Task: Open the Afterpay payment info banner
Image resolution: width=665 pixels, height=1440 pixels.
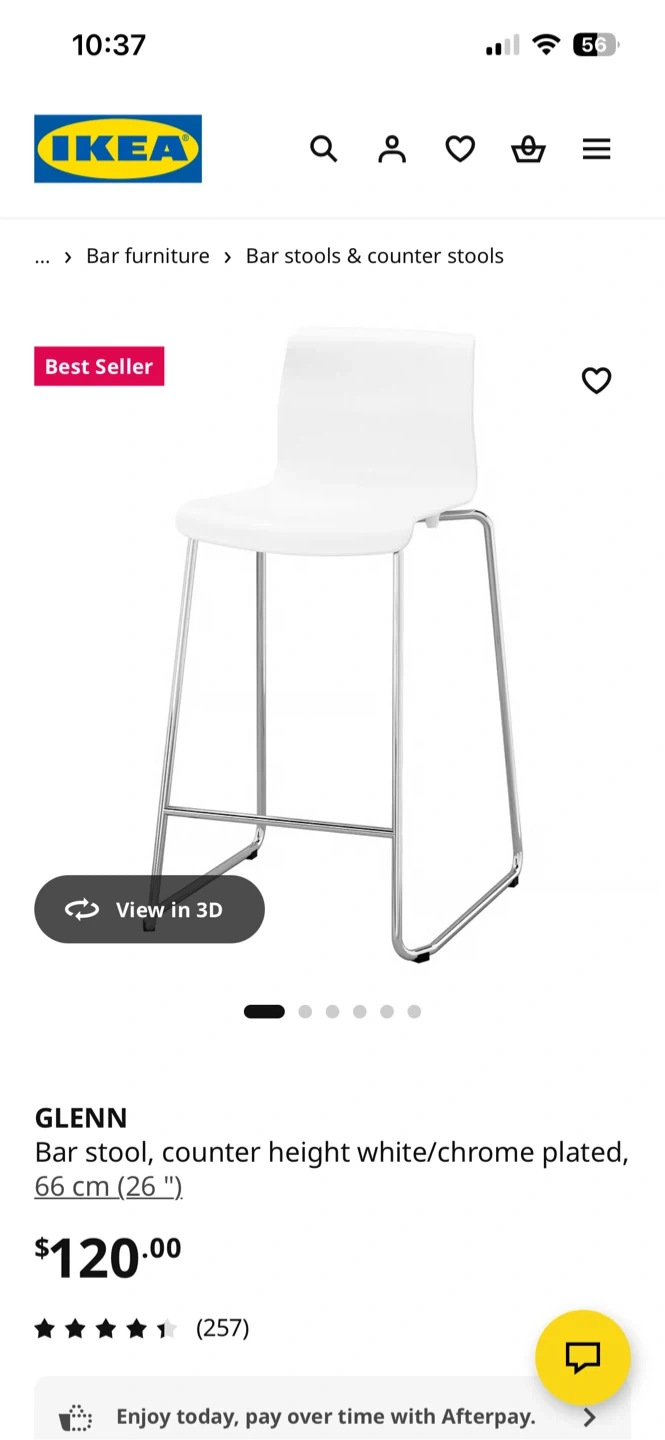Action: pos(332,1416)
